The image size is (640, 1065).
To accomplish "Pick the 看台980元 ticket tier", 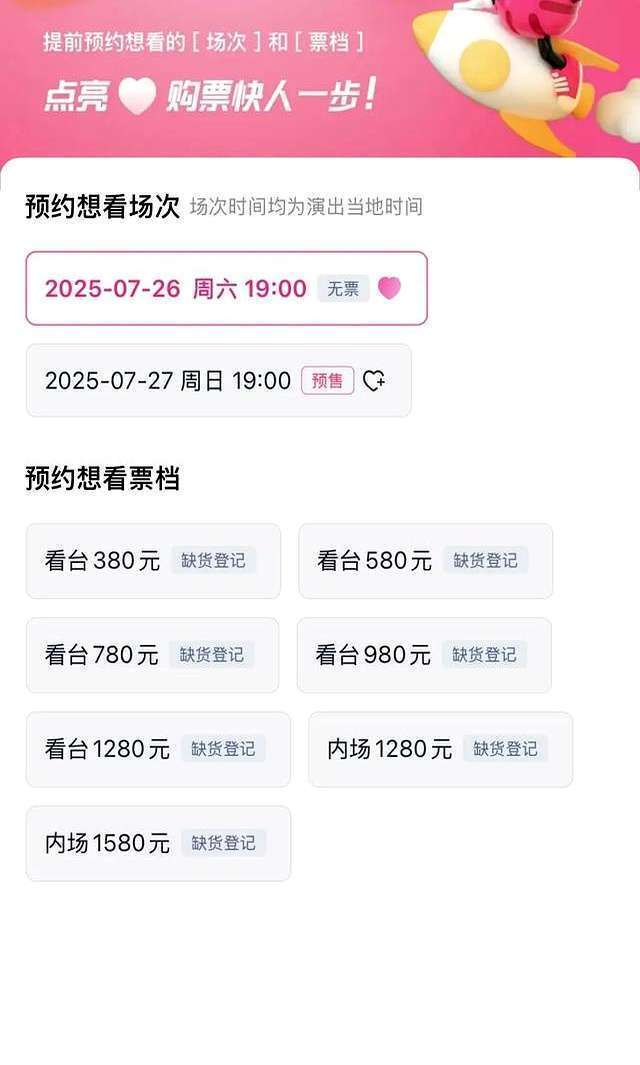I will coord(424,655).
